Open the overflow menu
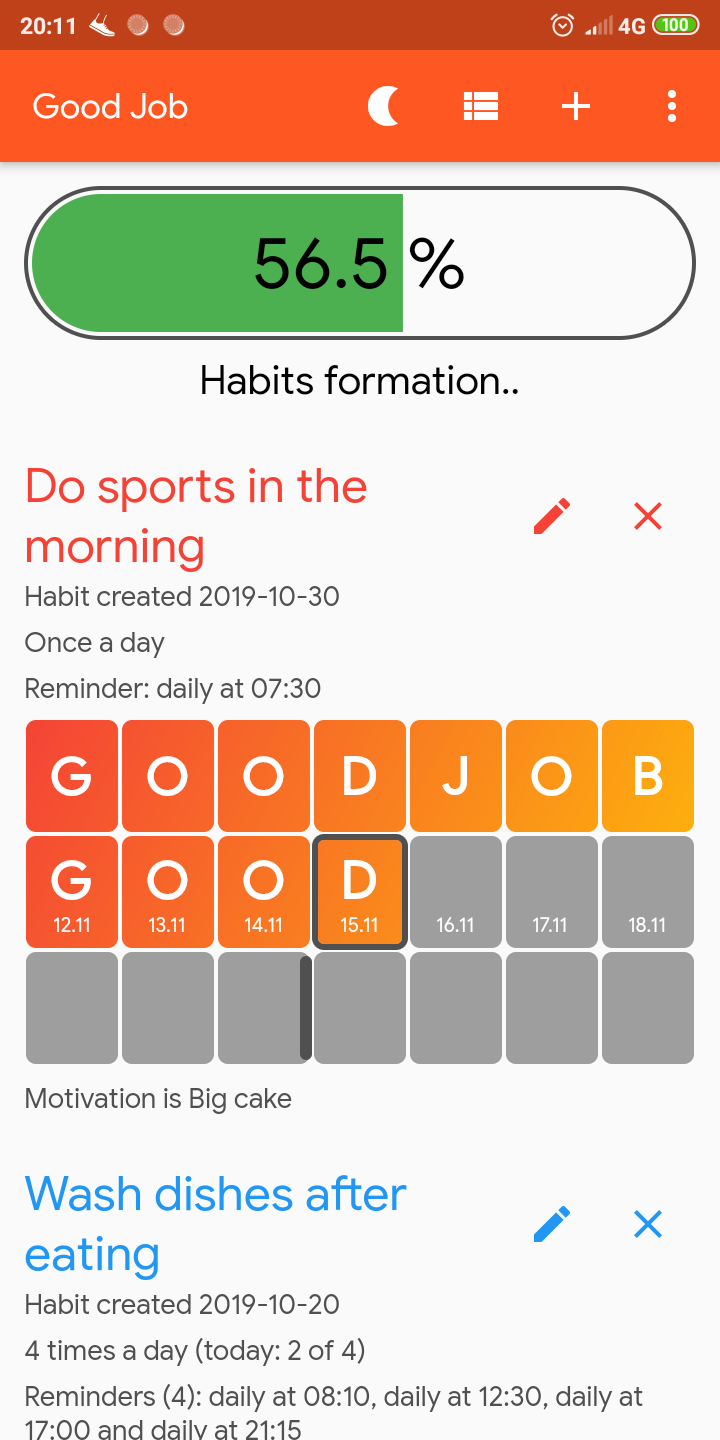Screen dimensions: 720x1440 (671, 106)
